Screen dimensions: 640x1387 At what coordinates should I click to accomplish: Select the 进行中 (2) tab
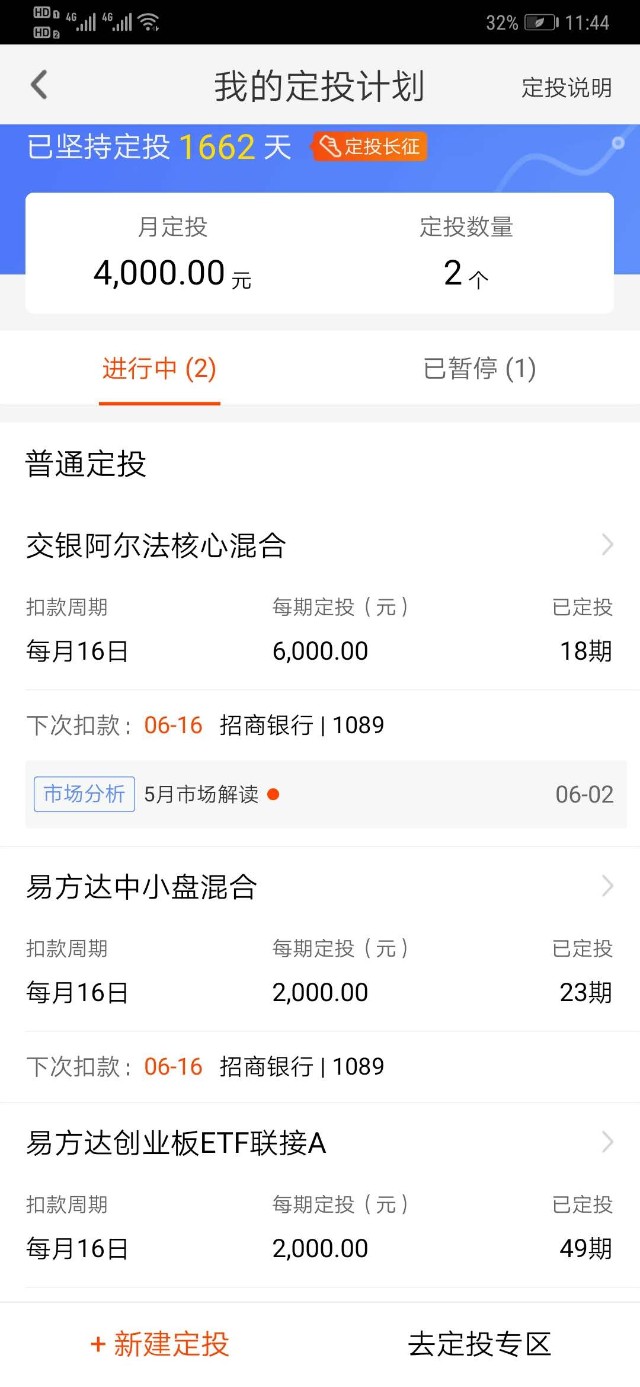[x=159, y=369]
